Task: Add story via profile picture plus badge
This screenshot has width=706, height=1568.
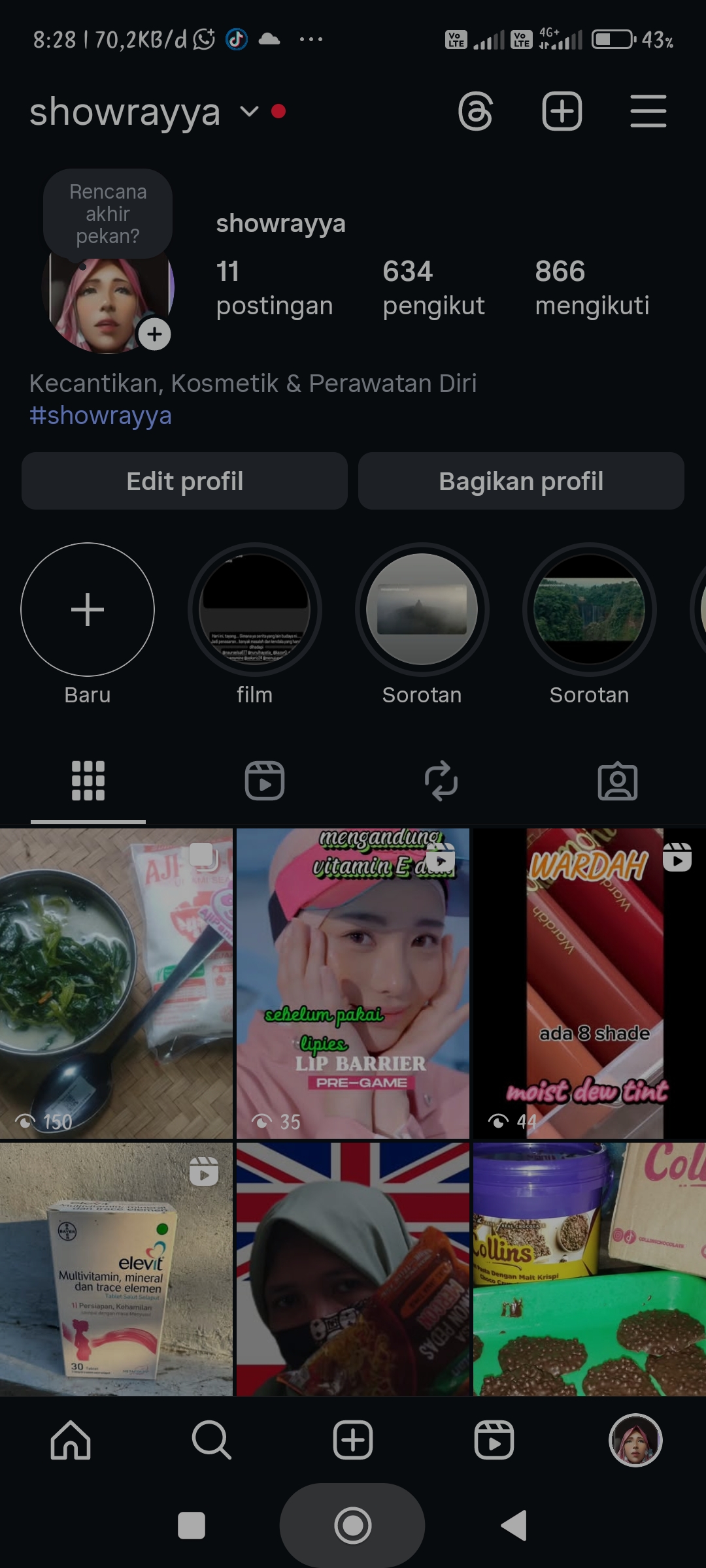Action: pos(154,335)
